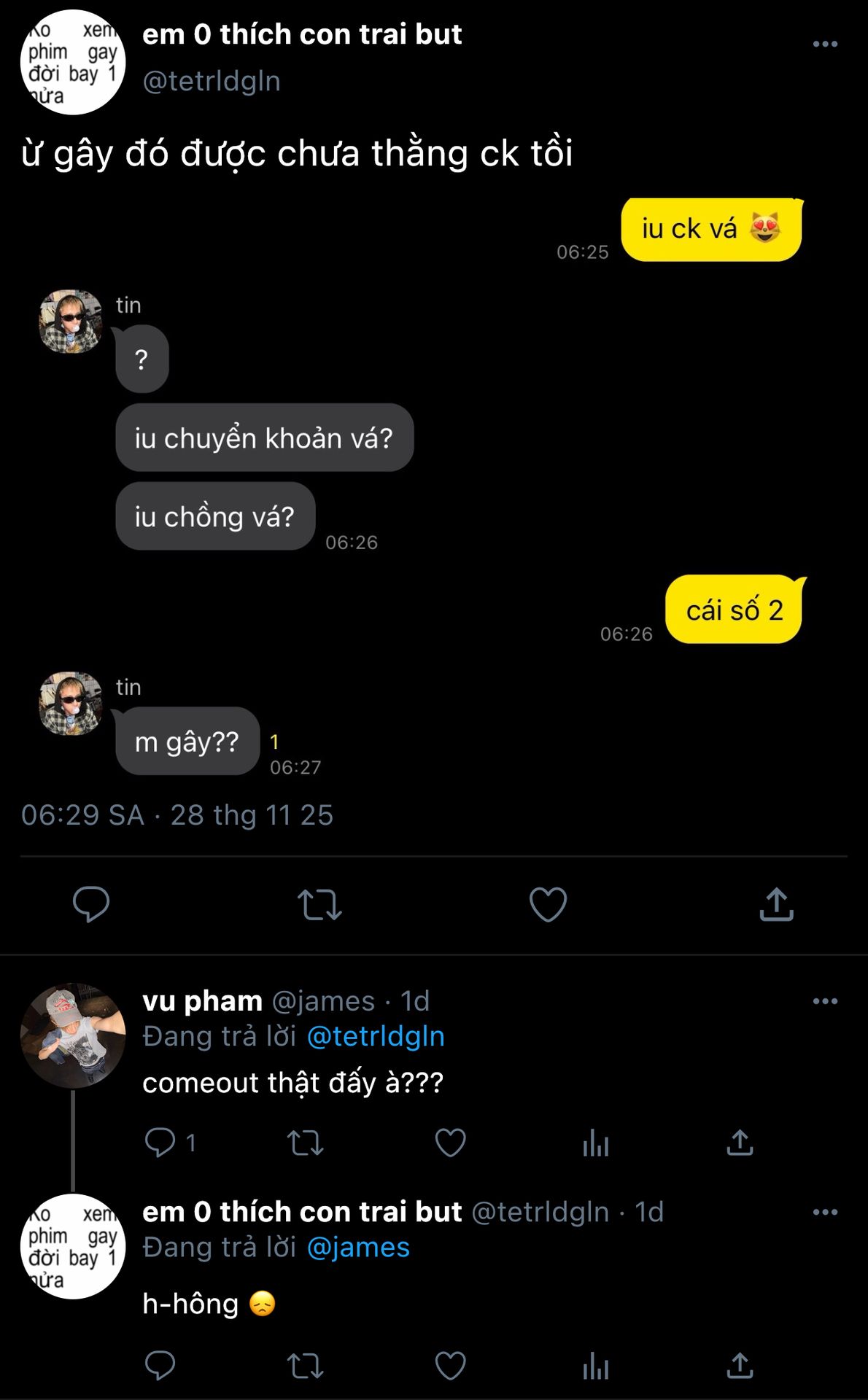Retweet vu pham's reply
This screenshot has width=868, height=1400.
(305, 1143)
